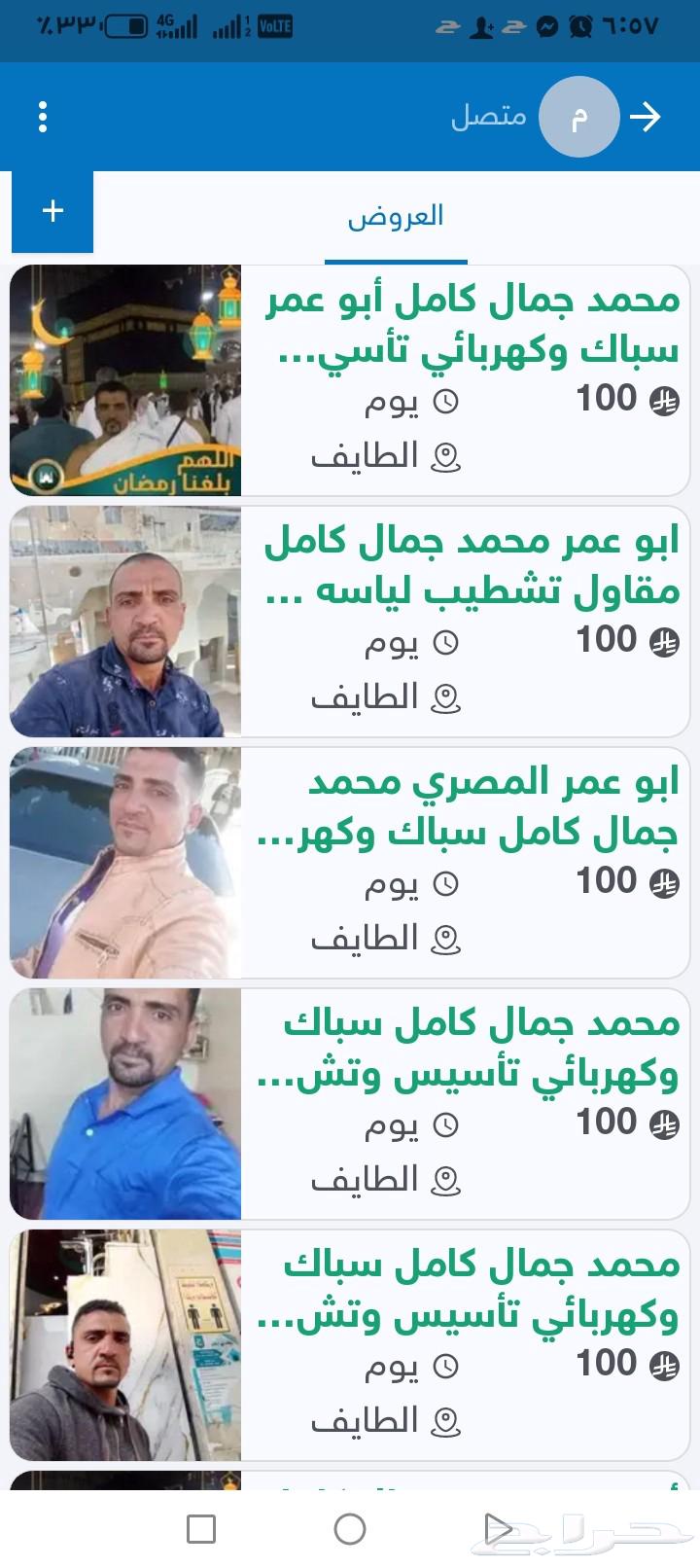Open the profile avatar labeled م
The image size is (700, 1568).
click(580, 117)
